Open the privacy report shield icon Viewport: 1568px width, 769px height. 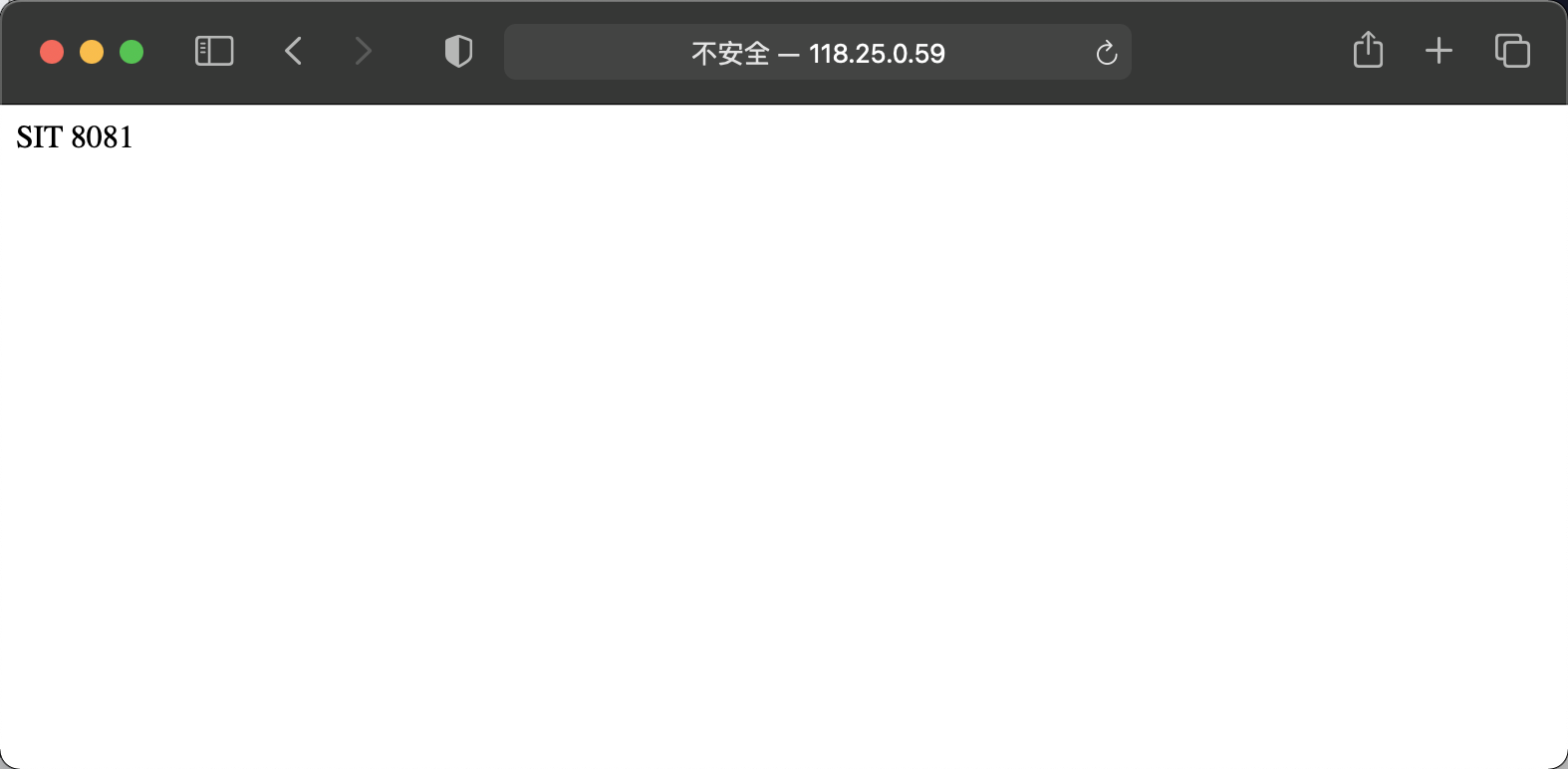tap(458, 51)
